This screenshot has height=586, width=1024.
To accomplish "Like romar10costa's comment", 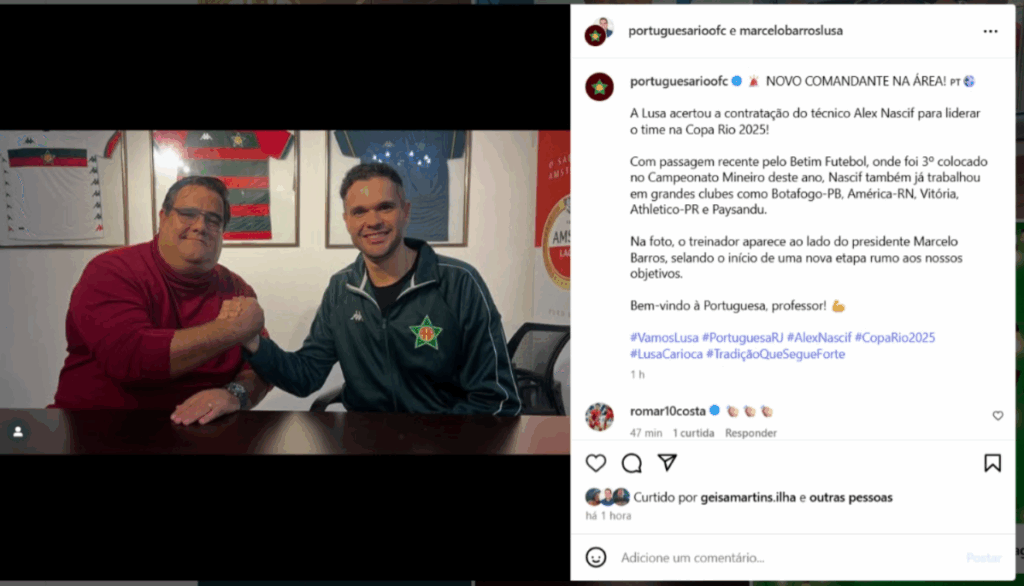I will coord(997,415).
